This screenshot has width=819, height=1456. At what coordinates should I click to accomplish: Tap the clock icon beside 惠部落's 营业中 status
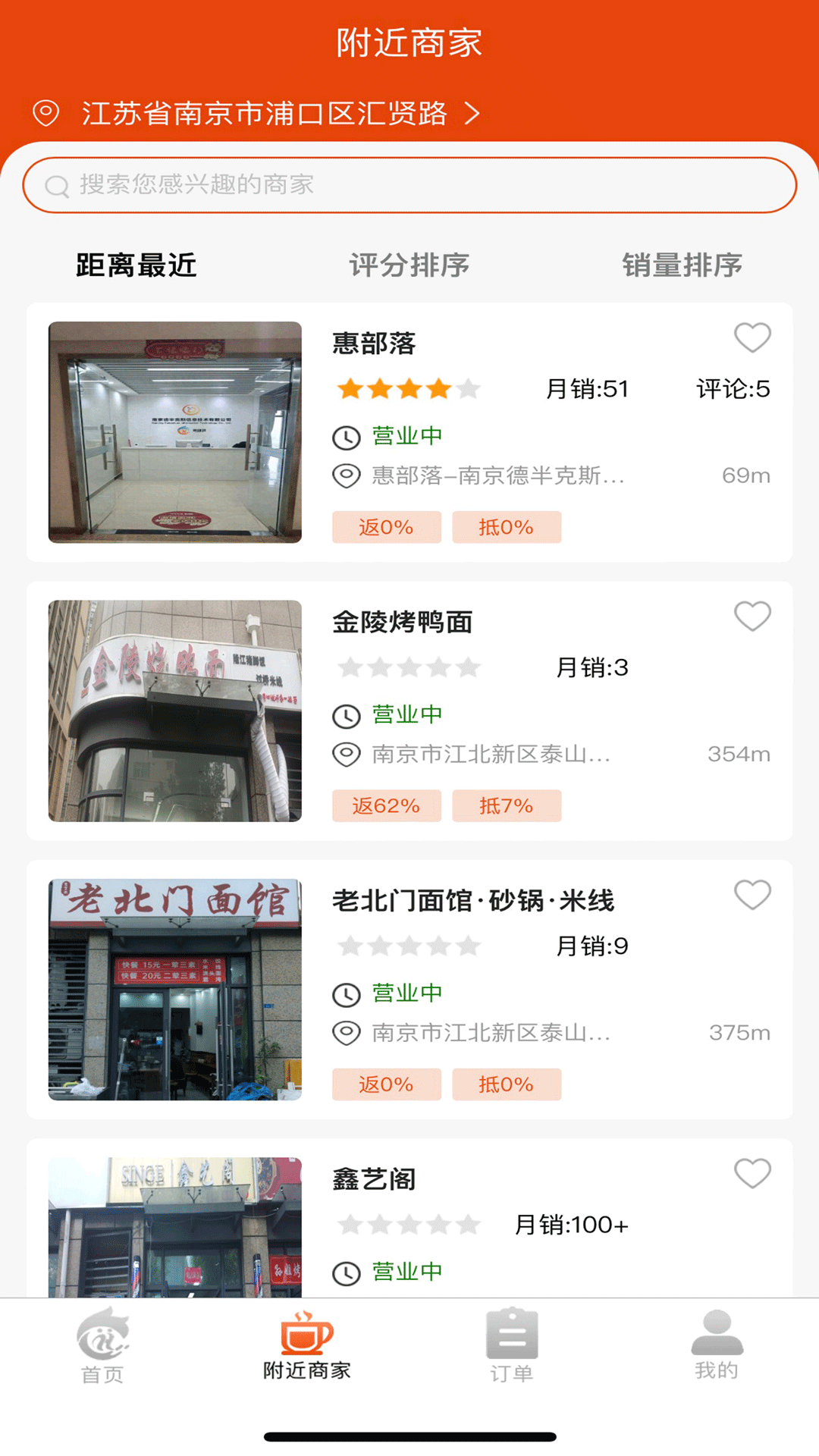point(345,435)
